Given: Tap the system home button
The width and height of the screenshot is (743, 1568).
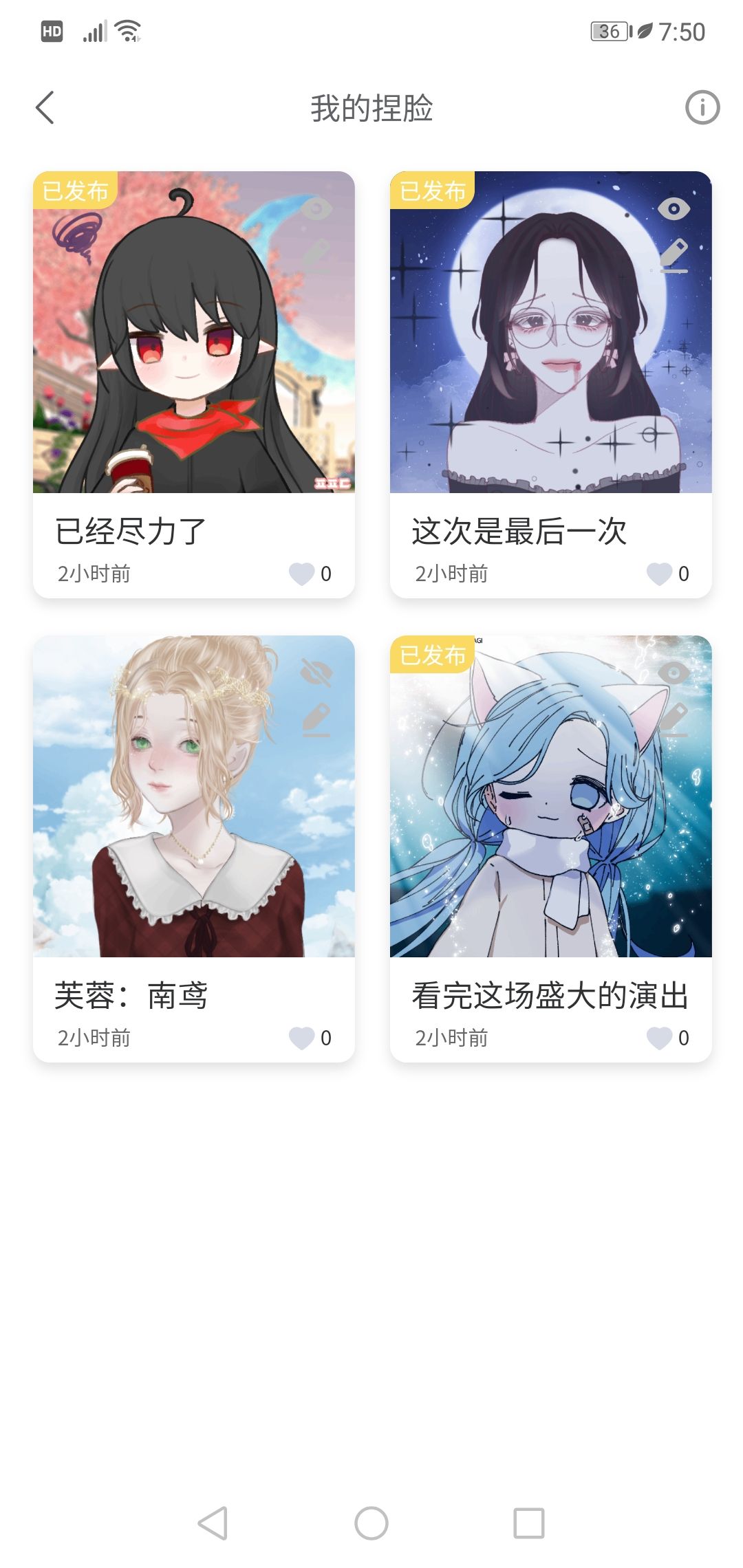Looking at the screenshot, I should tap(371, 1523).
